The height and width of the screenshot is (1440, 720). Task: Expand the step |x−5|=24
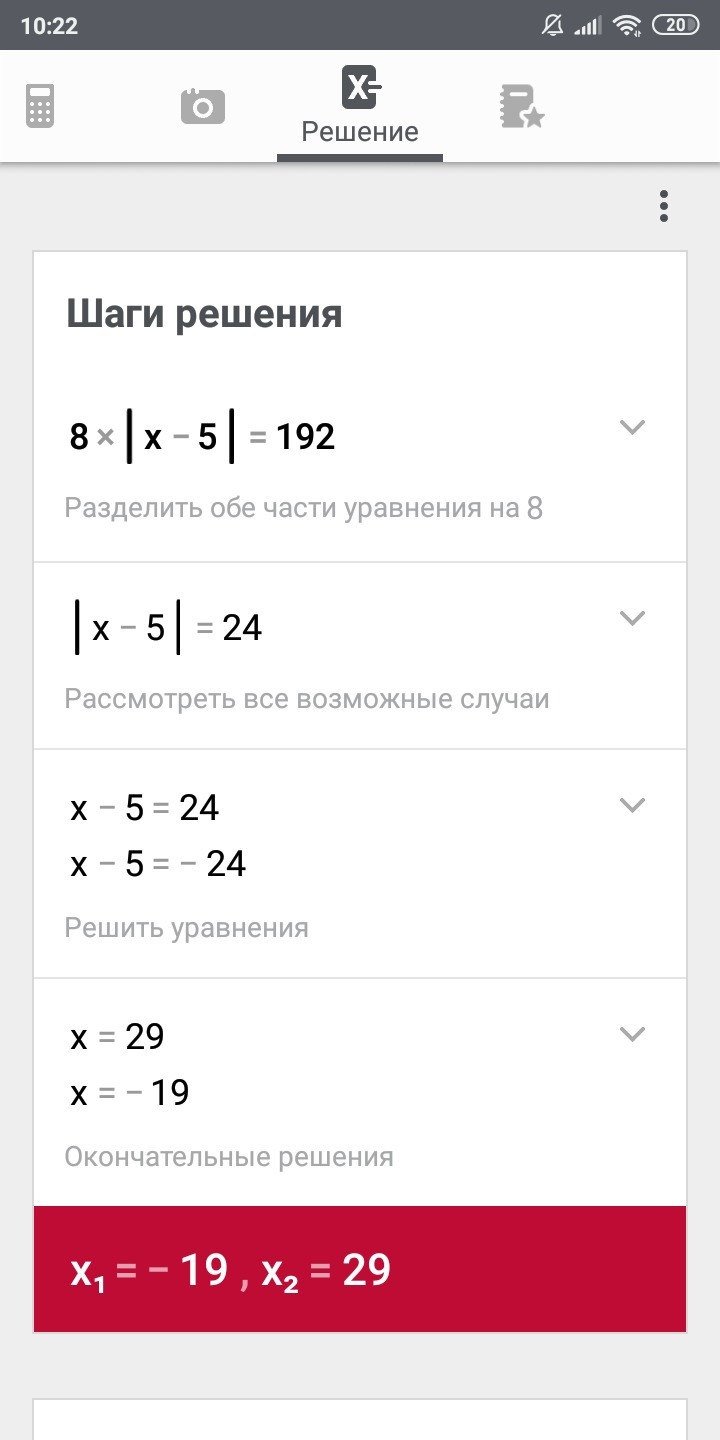632,618
